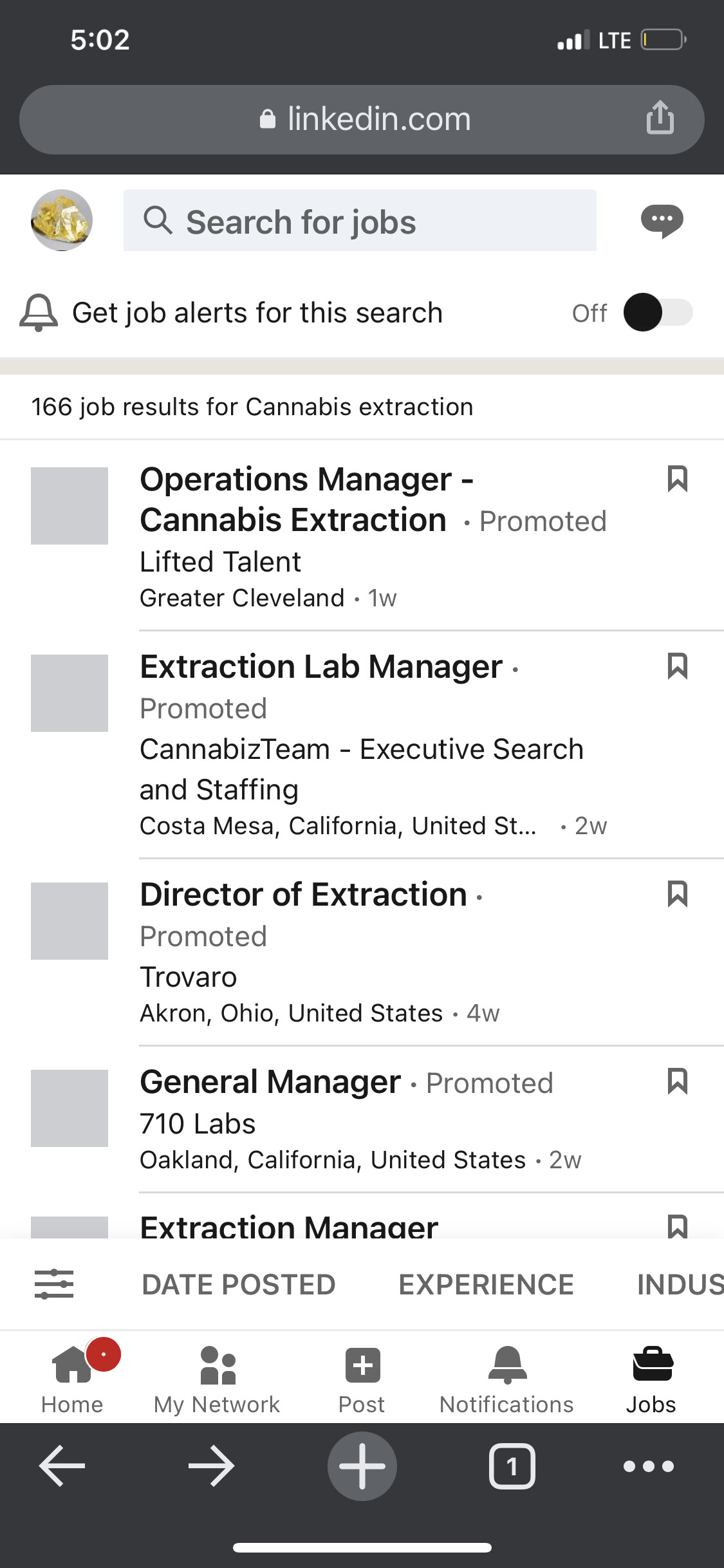Select the Date Posted filter

[239, 1285]
